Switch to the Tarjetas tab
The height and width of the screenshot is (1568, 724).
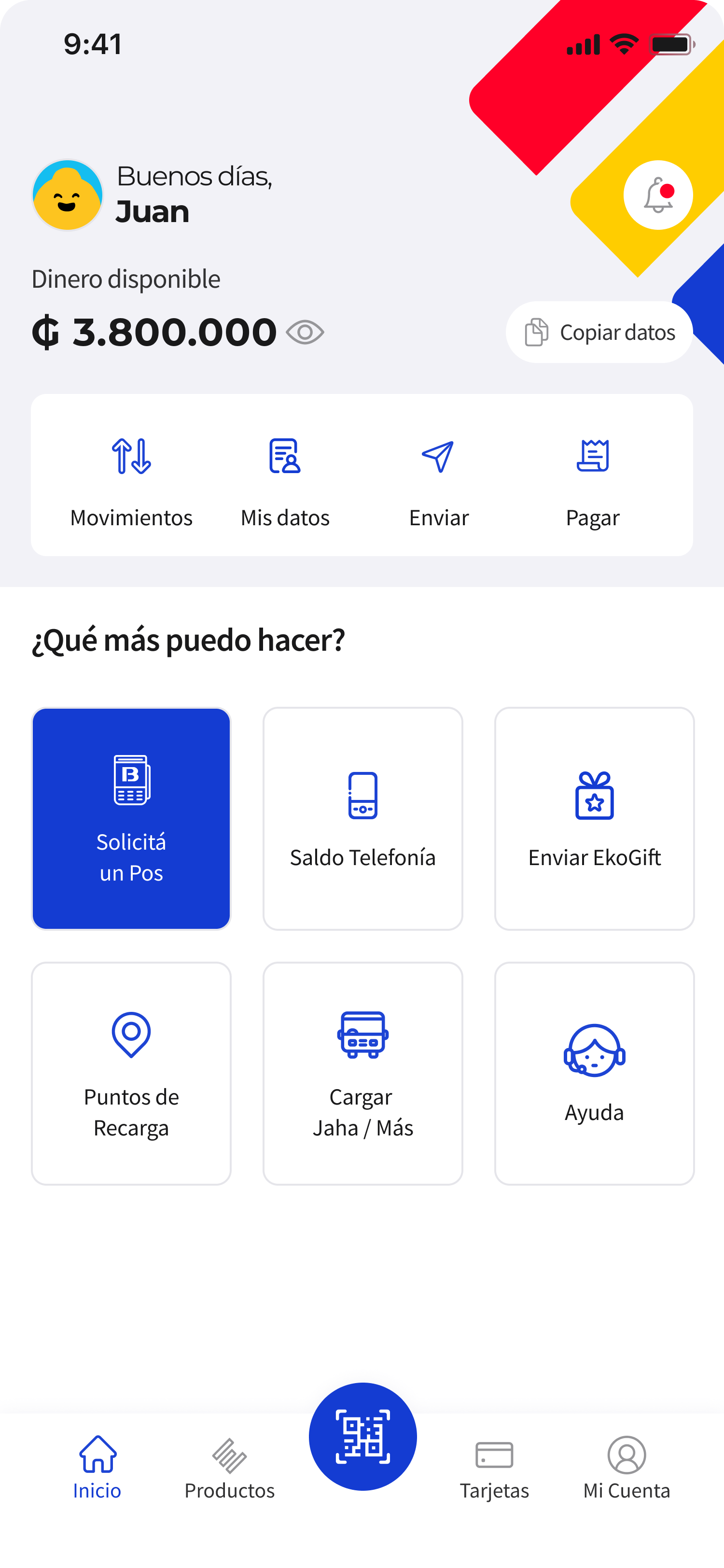coord(494,1468)
